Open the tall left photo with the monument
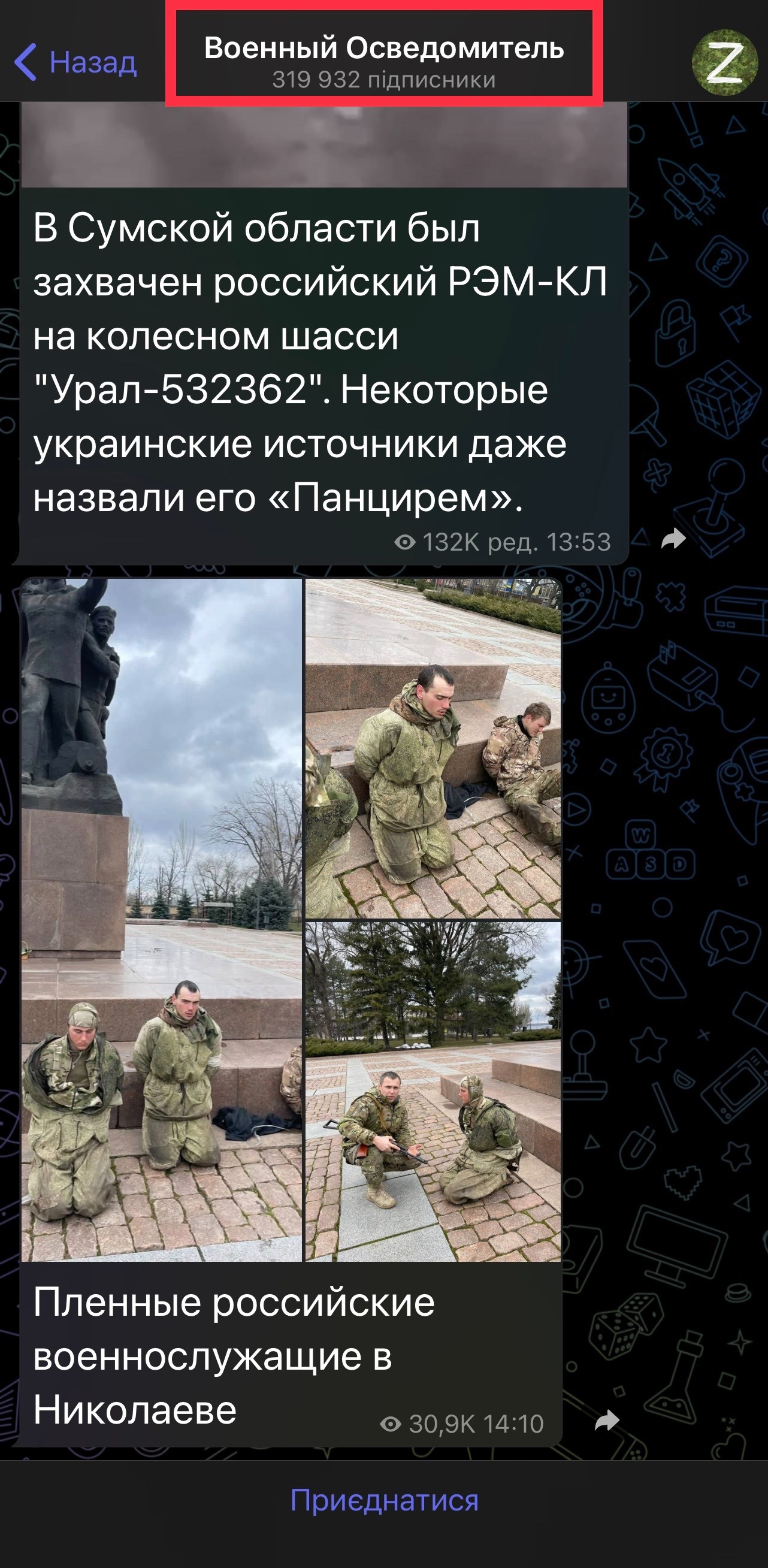The height and width of the screenshot is (1568, 768). pos(161,920)
